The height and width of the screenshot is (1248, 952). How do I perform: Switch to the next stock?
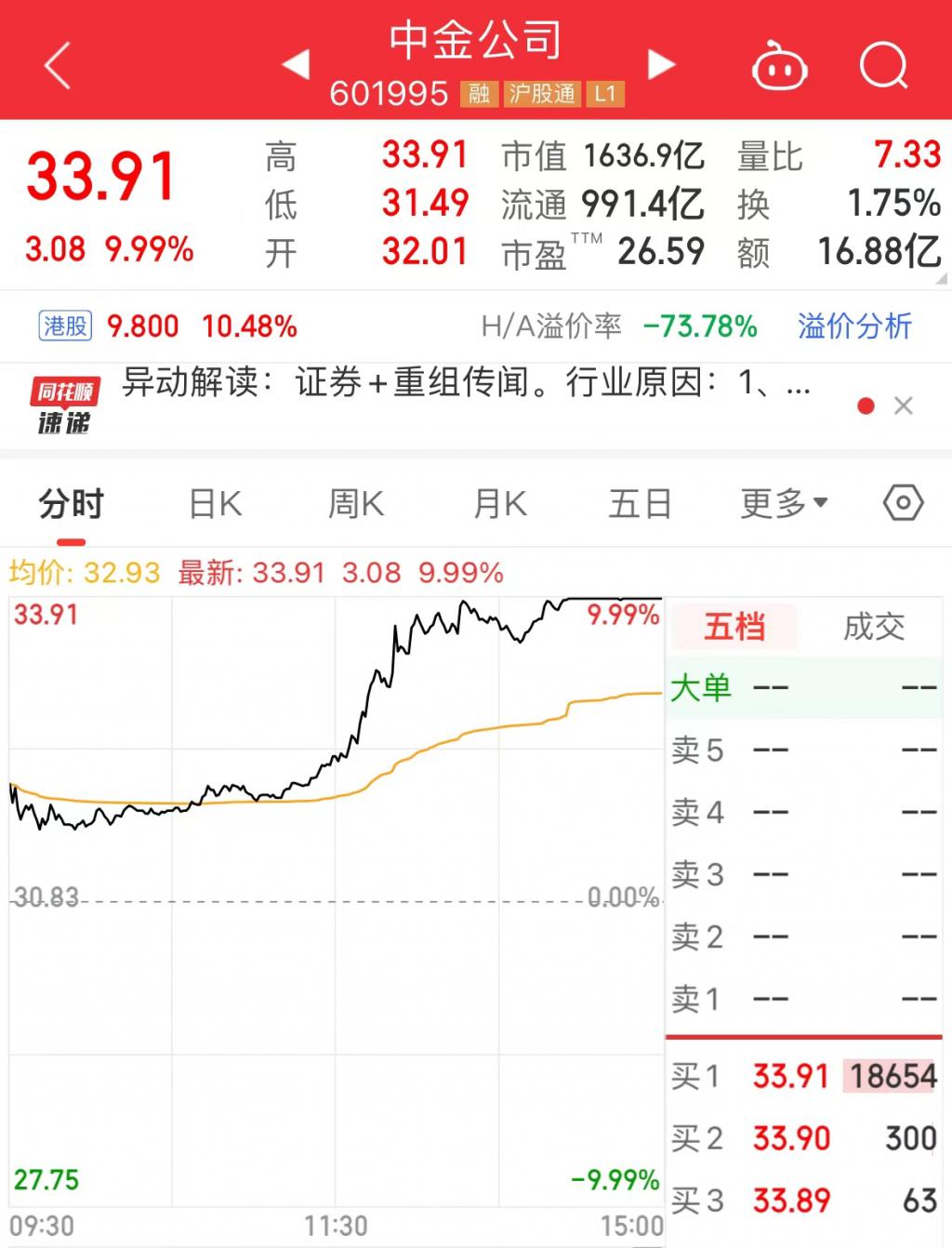click(661, 65)
